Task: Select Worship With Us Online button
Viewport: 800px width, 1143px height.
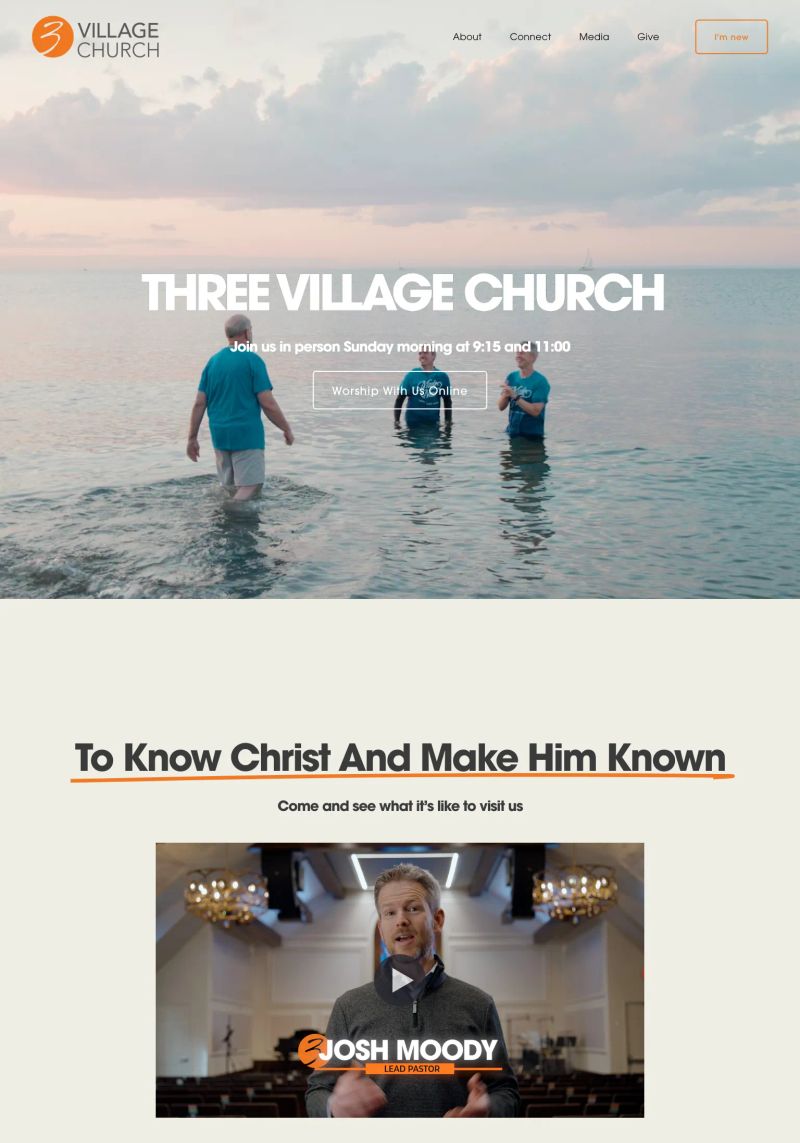Action: [x=400, y=390]
